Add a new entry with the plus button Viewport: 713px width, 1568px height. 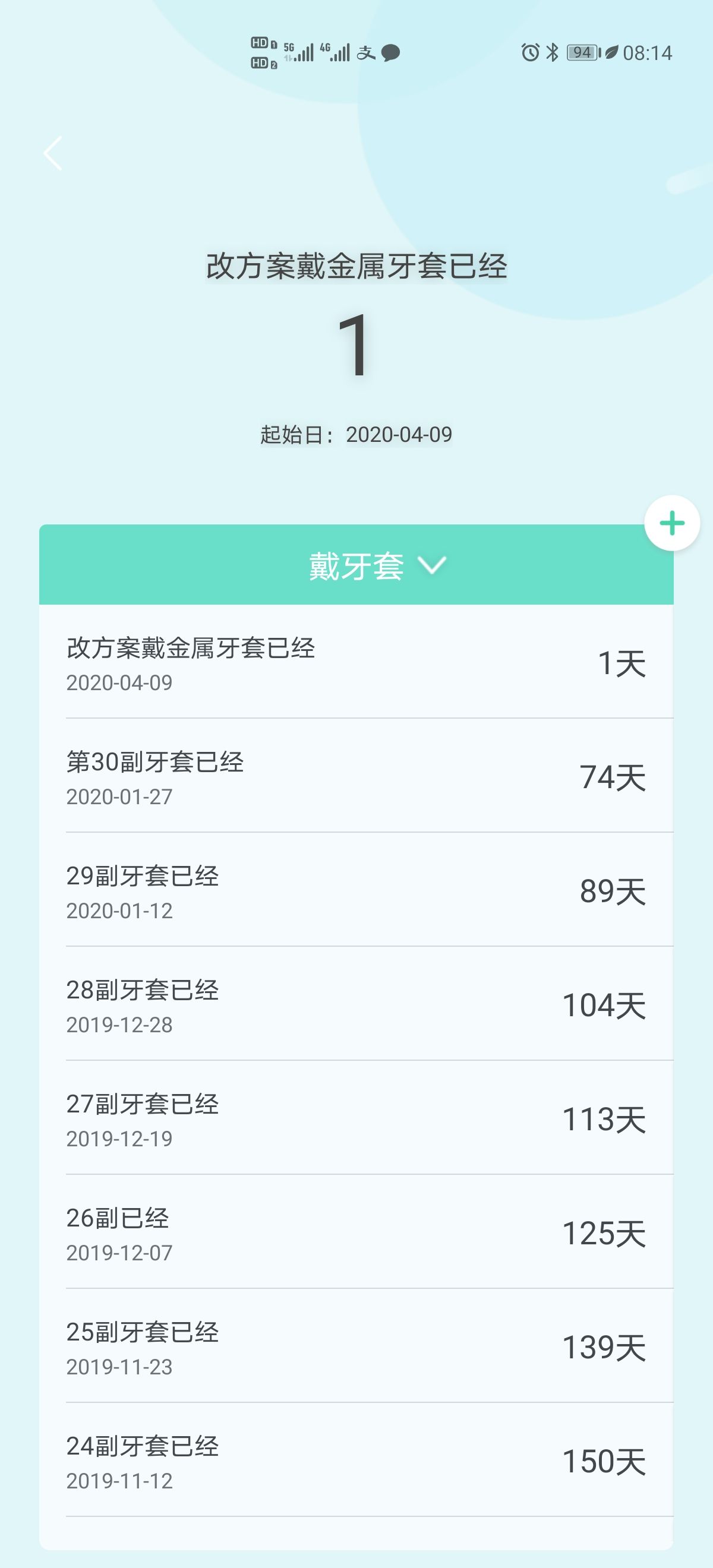click(x=671, y=523)
